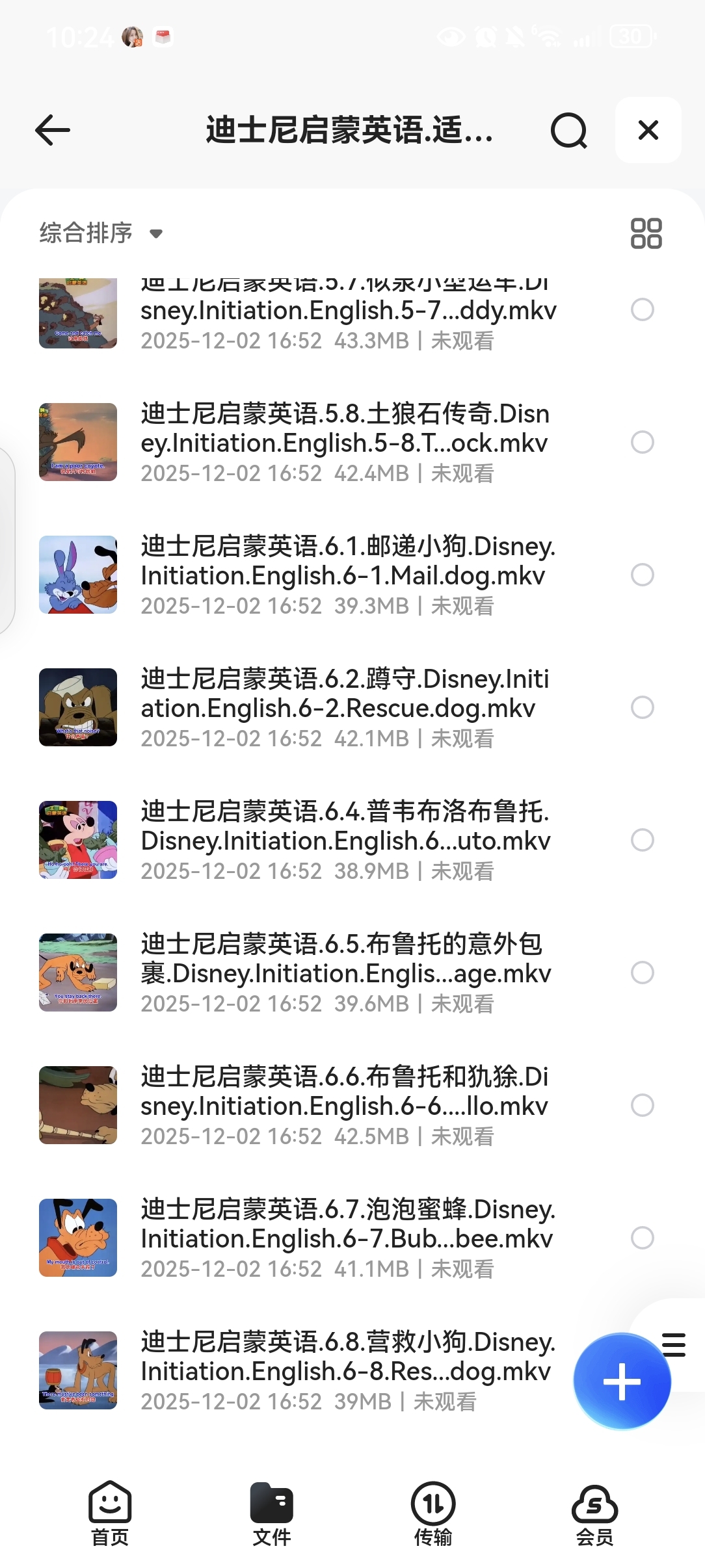Image resolution: width=705 pixels, height=1568 pixels.
Task: Tap the blue plus add button
Action: point(622,1381)
